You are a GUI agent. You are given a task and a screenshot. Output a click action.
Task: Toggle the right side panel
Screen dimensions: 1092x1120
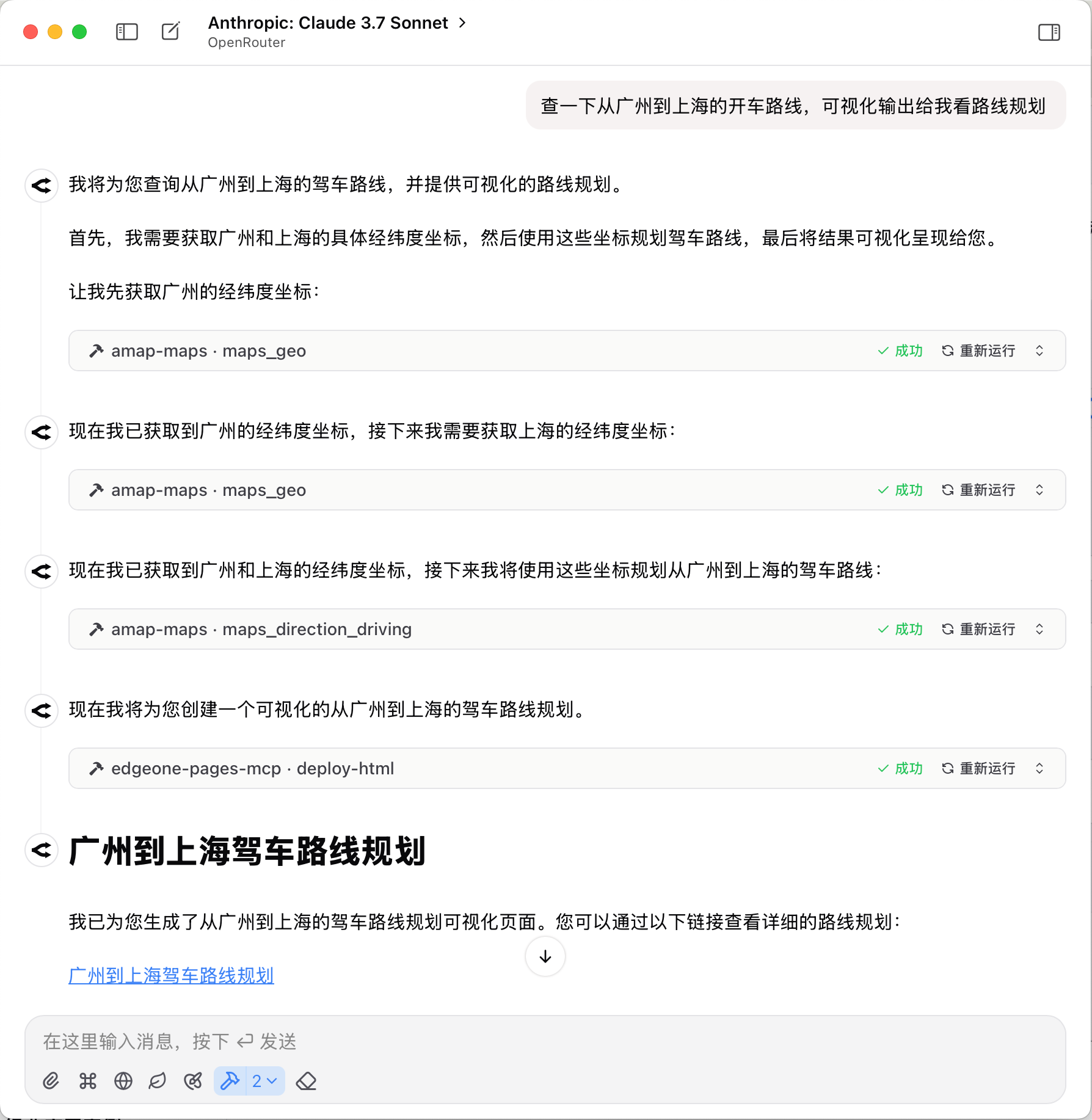[x=1049, y=32]
